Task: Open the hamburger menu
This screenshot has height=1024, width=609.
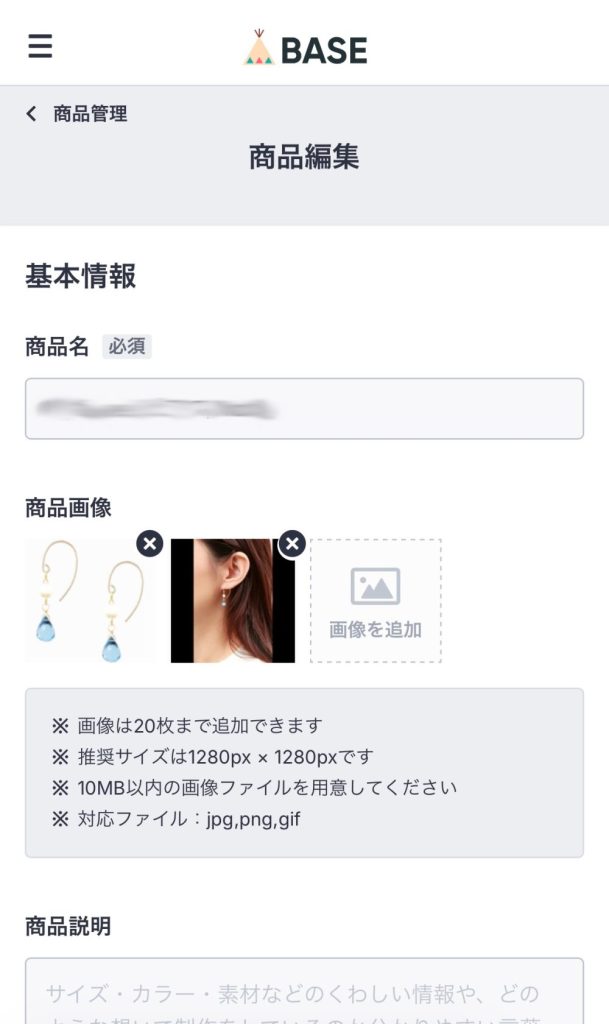Action: (40, 47)
